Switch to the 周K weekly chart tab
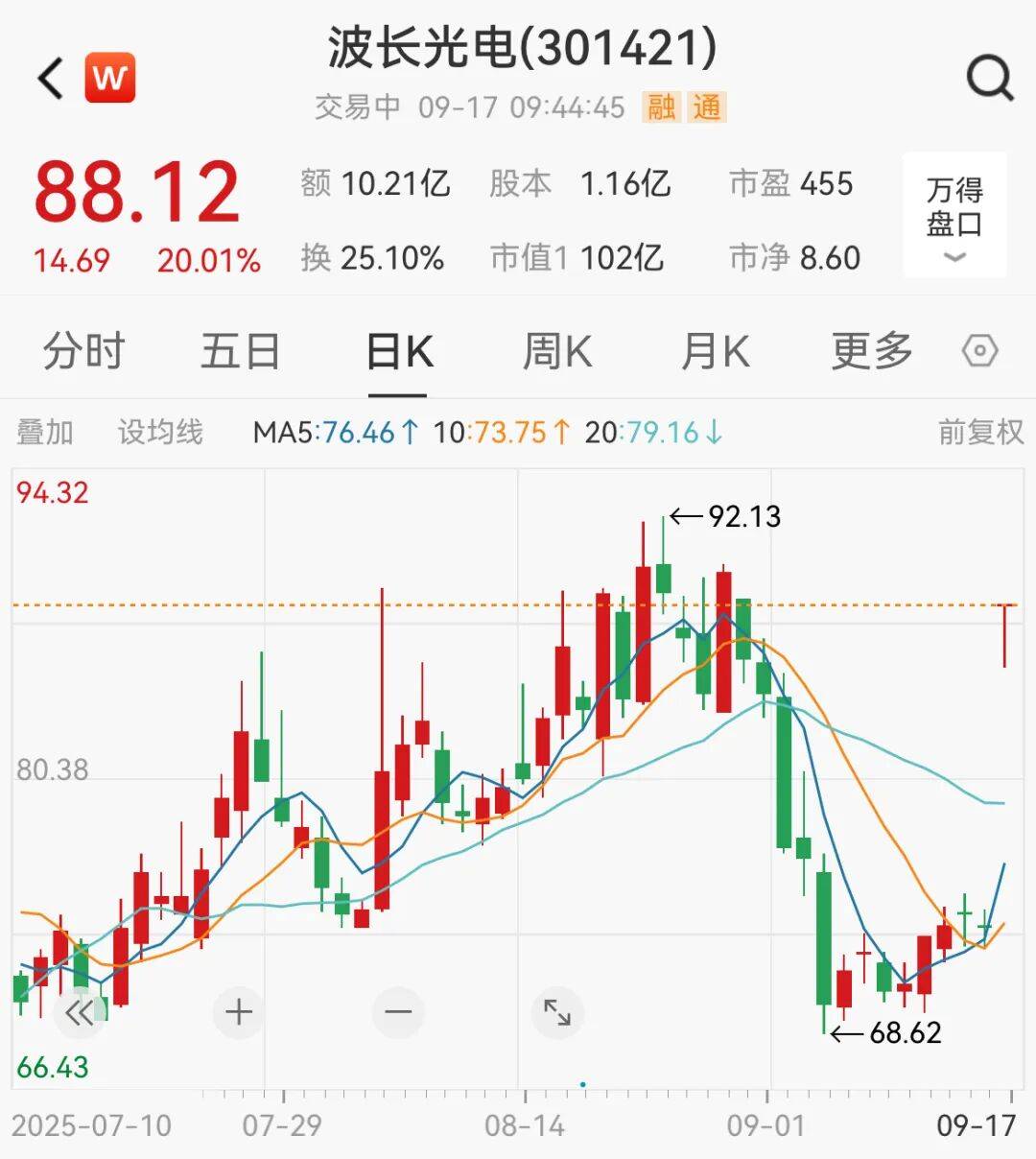This screenshot has width=1036, height=1159. 556,352
